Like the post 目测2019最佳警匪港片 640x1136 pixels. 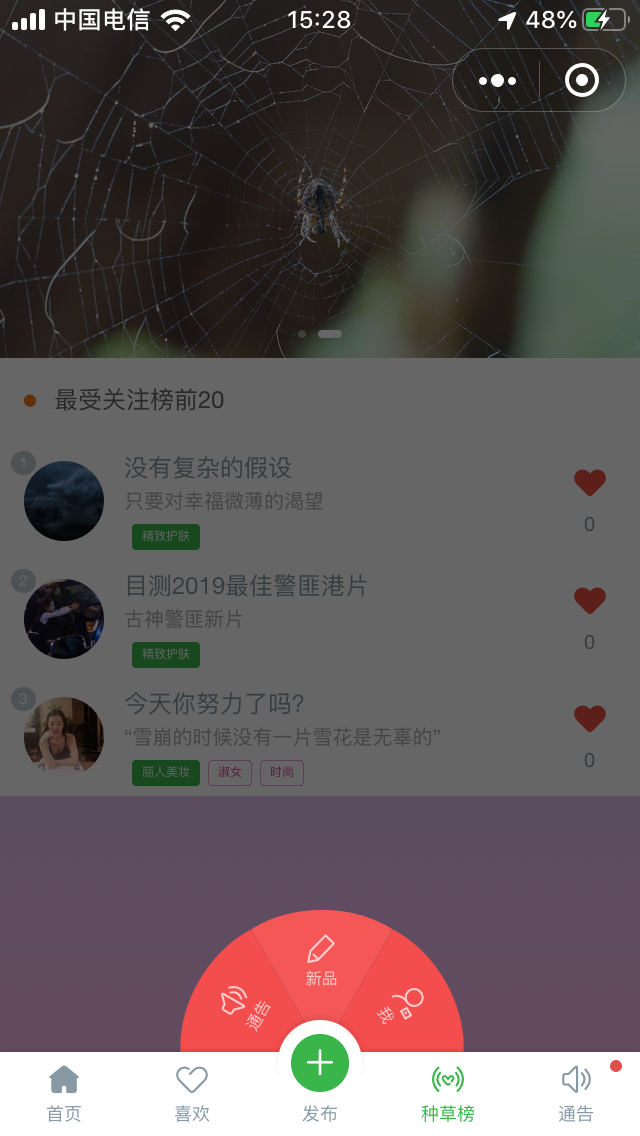(x=590, y=601)
